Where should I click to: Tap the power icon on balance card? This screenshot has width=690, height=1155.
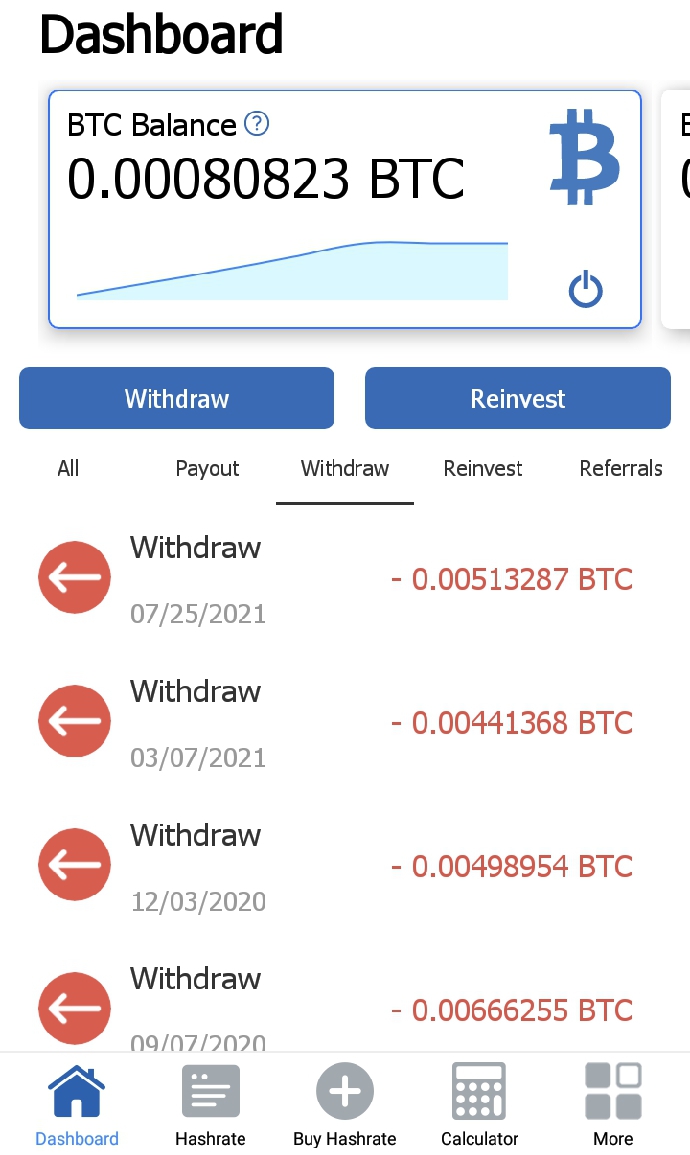click(585, 290)
